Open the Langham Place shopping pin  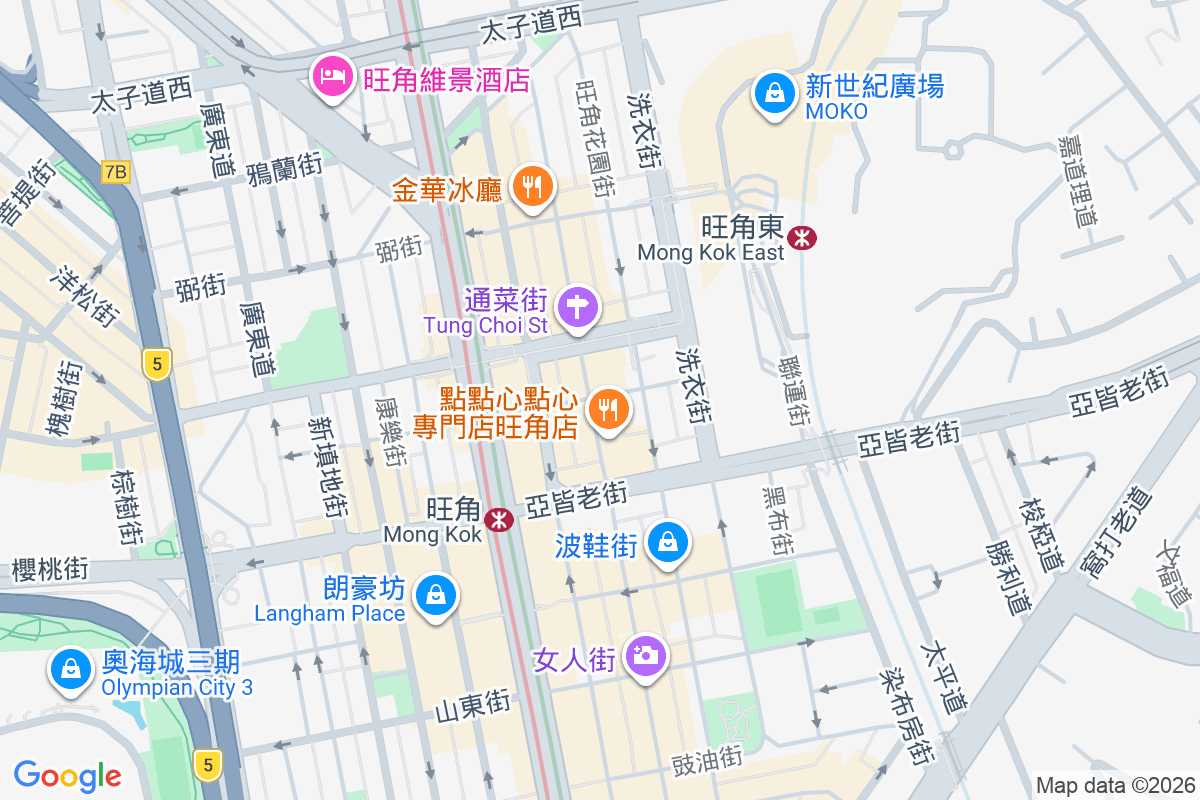pos(436,595)
